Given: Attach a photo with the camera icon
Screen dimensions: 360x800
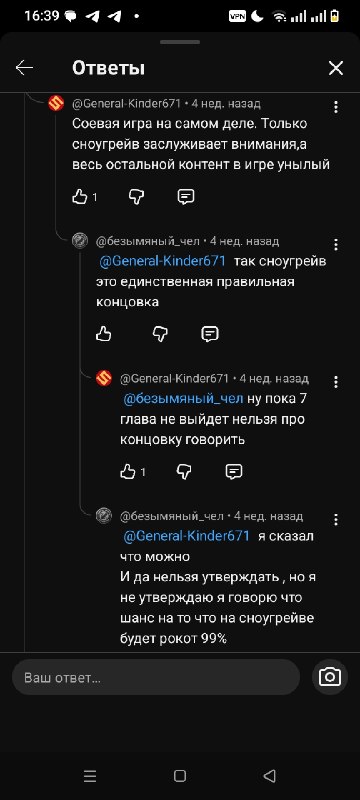Looking at the screenshot, I should click(x=330, y=677).
